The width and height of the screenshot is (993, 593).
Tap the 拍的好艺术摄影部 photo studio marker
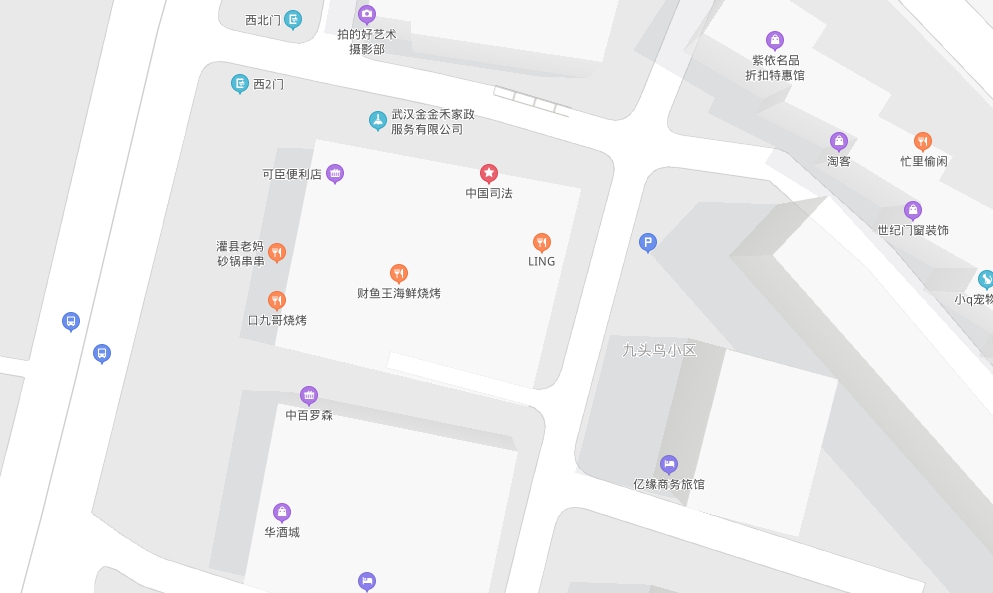367,14
